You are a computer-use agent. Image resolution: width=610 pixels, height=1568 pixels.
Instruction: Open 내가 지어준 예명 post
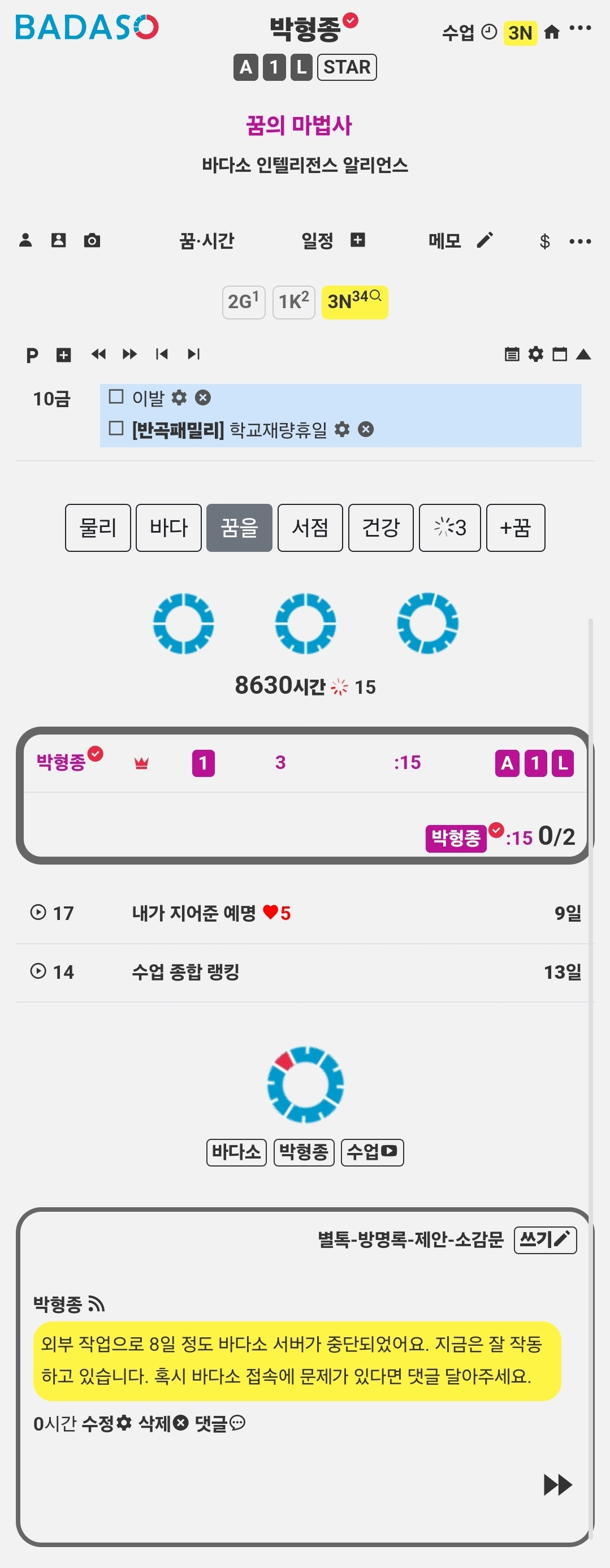click(195, 913)
